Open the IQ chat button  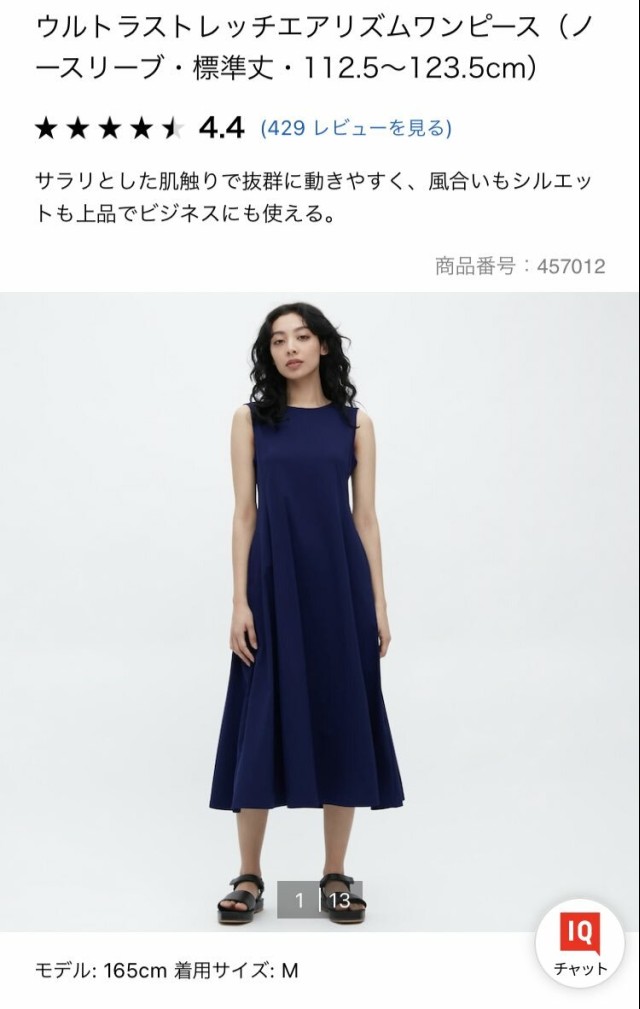coord(580,943)
